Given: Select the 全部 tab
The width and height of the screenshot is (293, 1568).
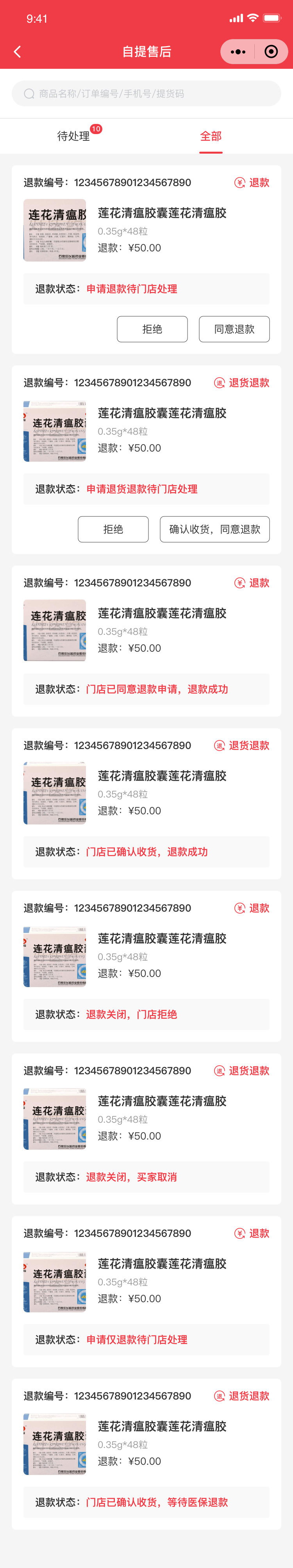Looking at the screenshot, I should pos(211,136).
